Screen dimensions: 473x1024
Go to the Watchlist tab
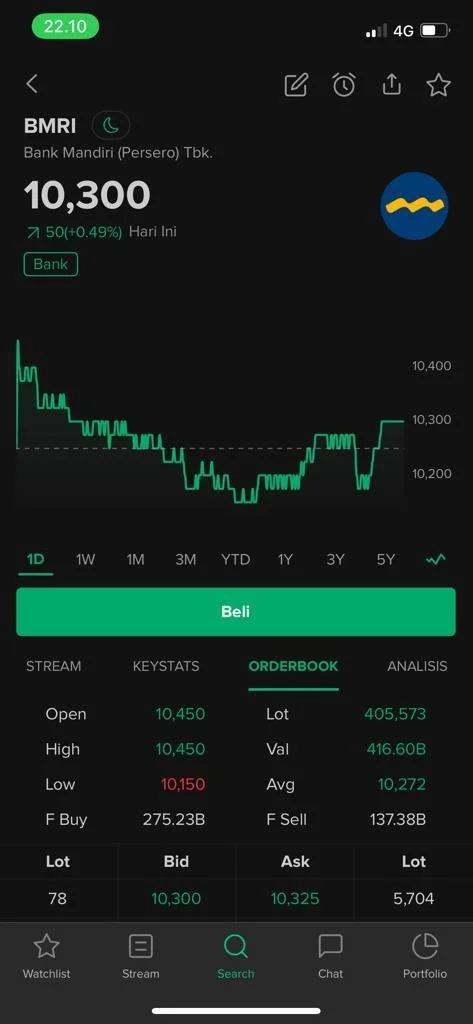pyautogui.click(x=46, y=956)
